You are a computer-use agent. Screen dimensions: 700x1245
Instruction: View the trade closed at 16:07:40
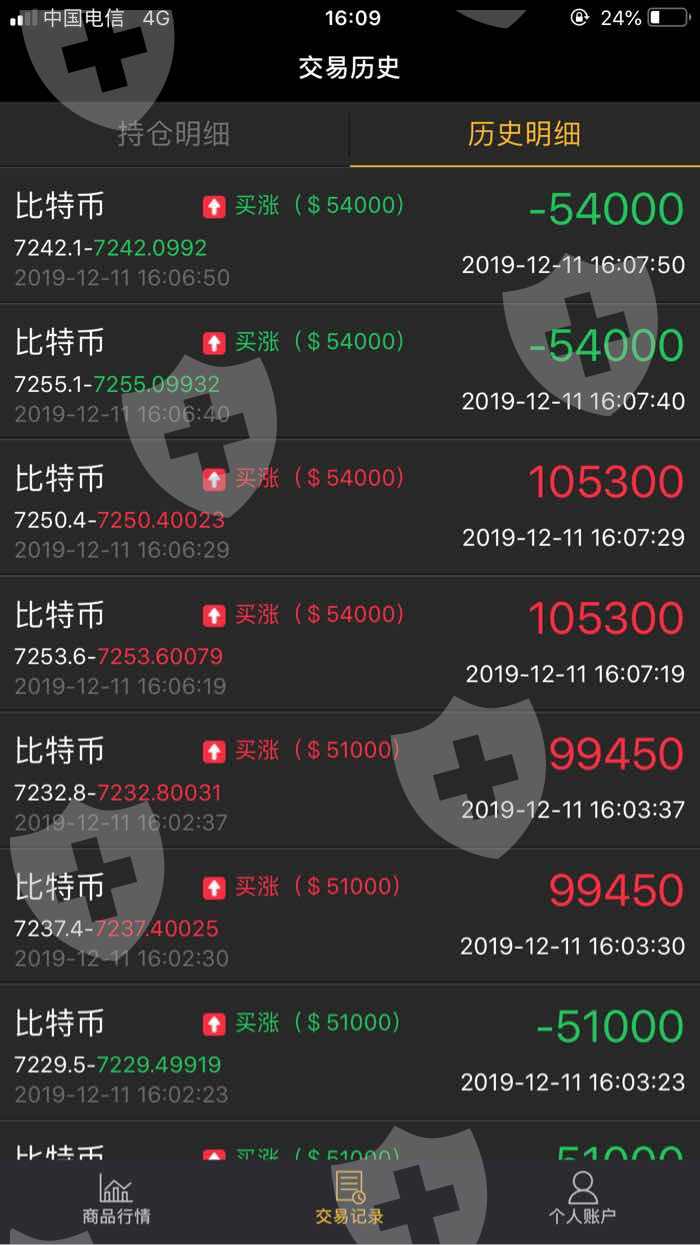350,372
